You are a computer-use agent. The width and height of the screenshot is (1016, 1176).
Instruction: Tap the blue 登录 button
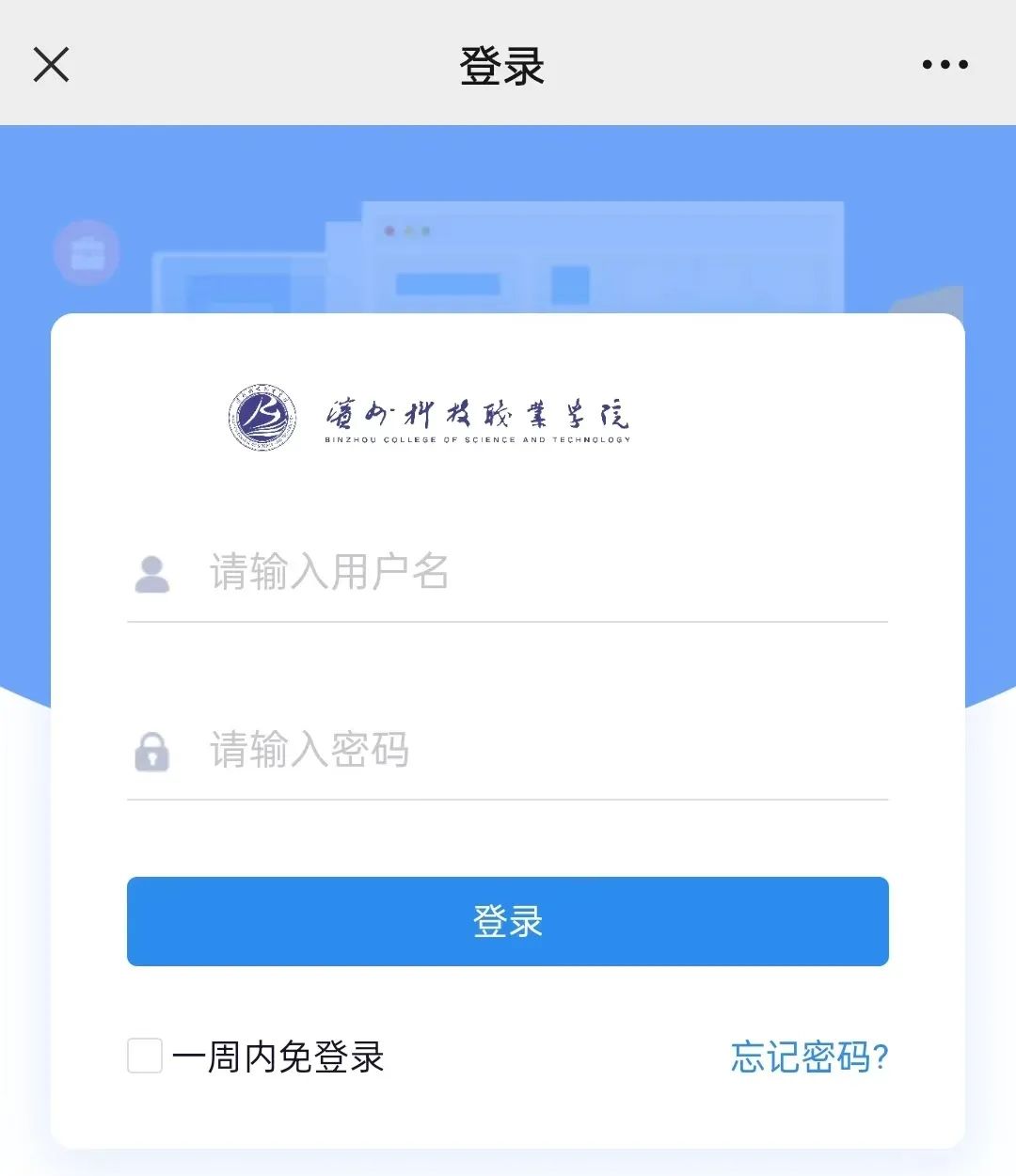508,921
